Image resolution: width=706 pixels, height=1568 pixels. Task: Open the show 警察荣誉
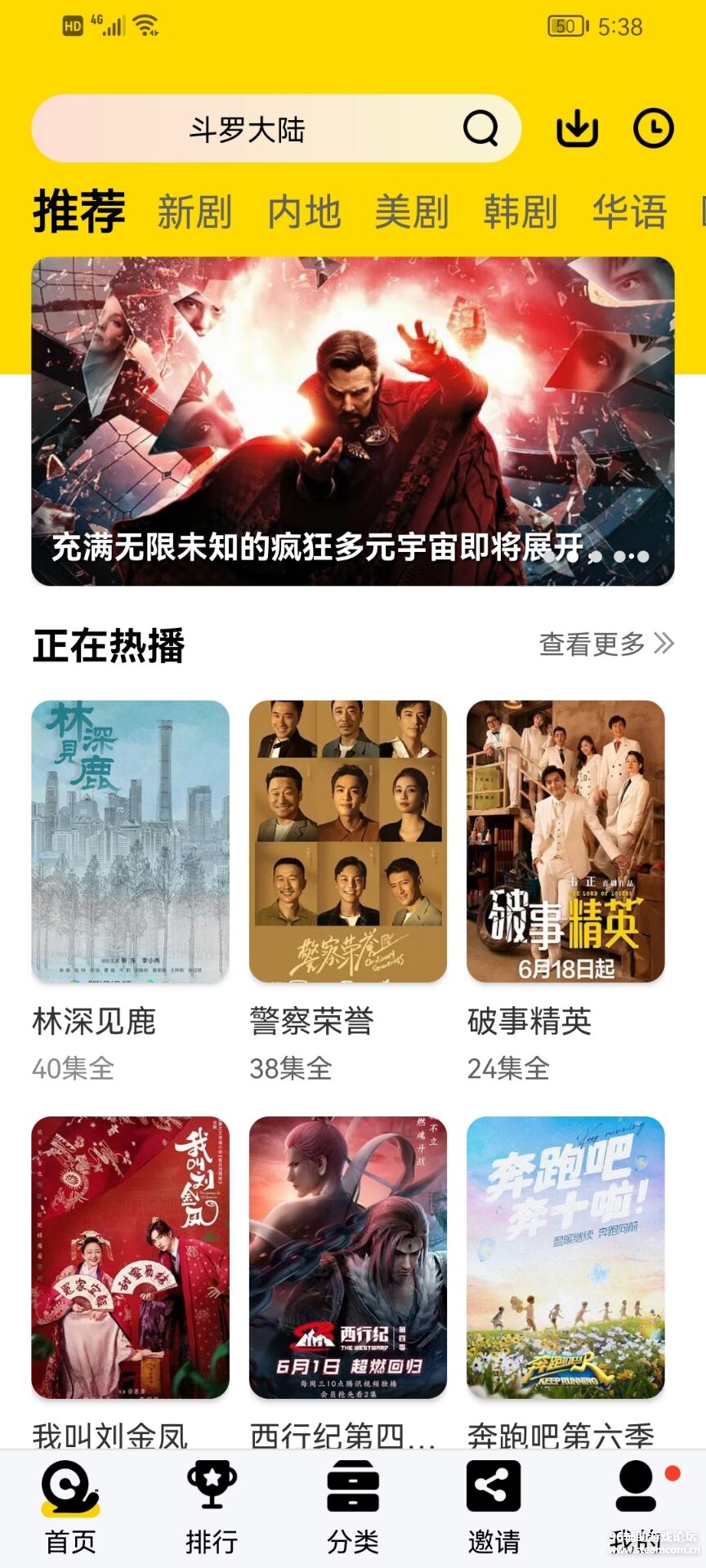[348, 841]
